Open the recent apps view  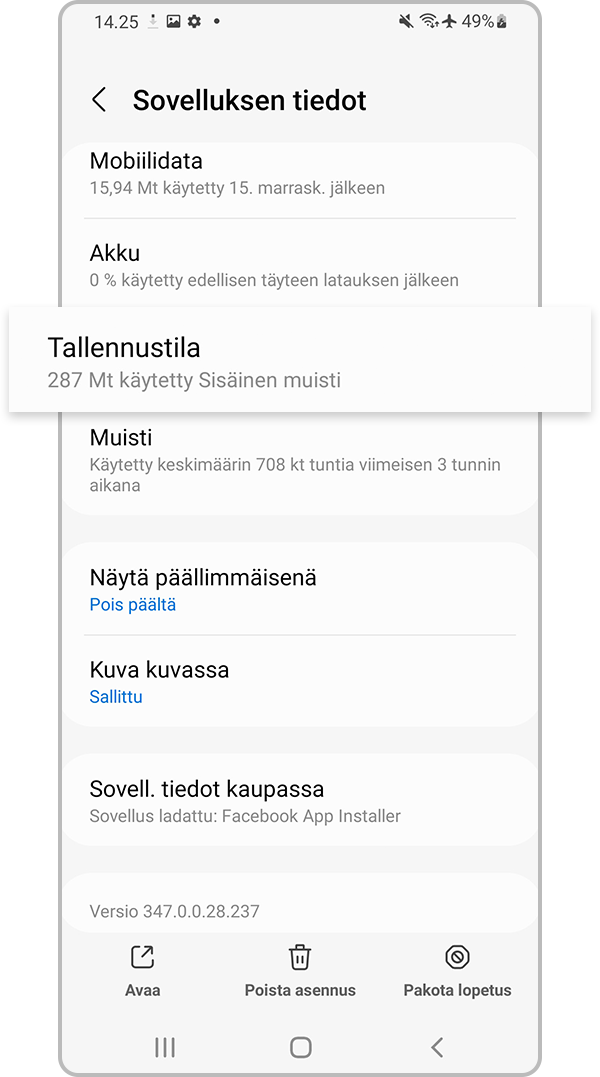pos(165,1047)
